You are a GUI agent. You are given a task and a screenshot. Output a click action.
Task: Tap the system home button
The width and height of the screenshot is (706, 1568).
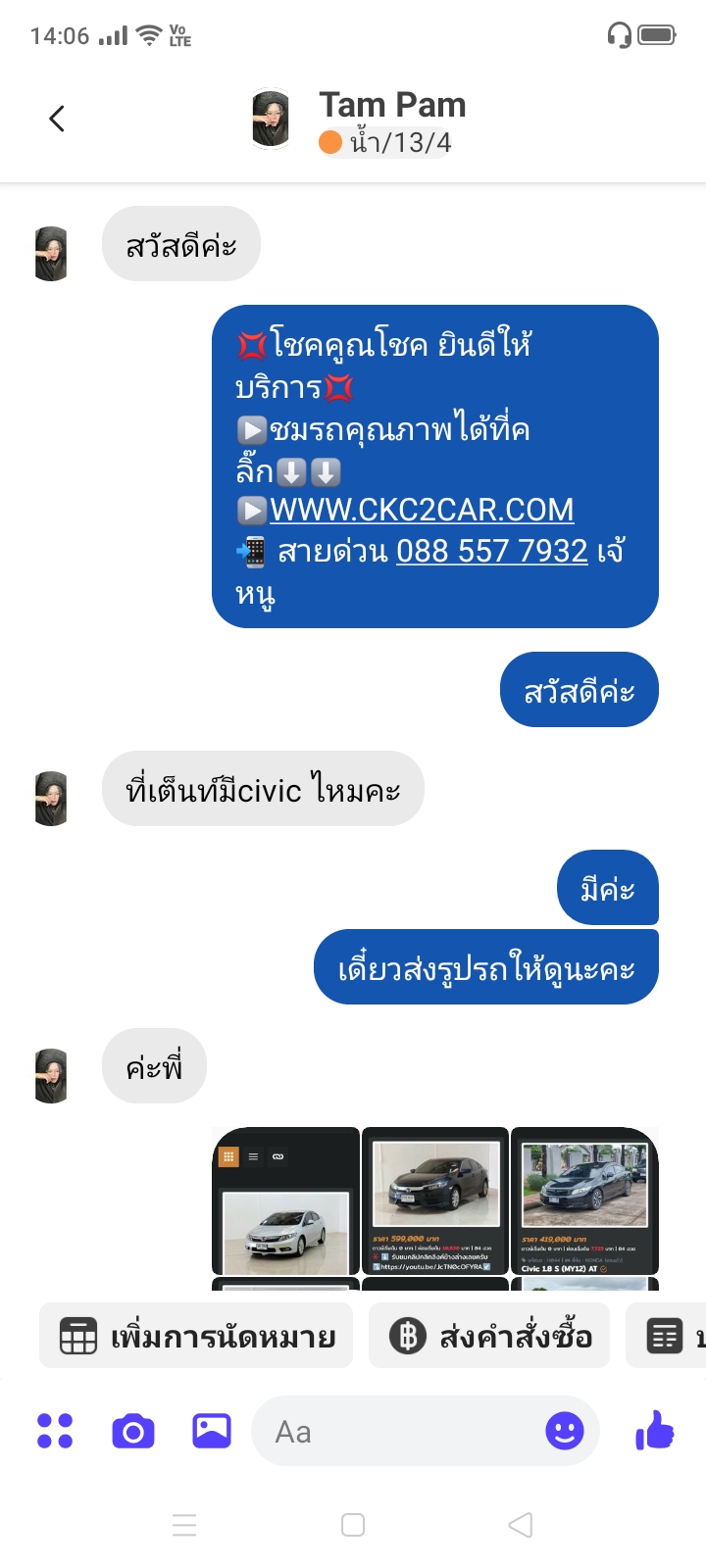click(x=353, y=1525)
